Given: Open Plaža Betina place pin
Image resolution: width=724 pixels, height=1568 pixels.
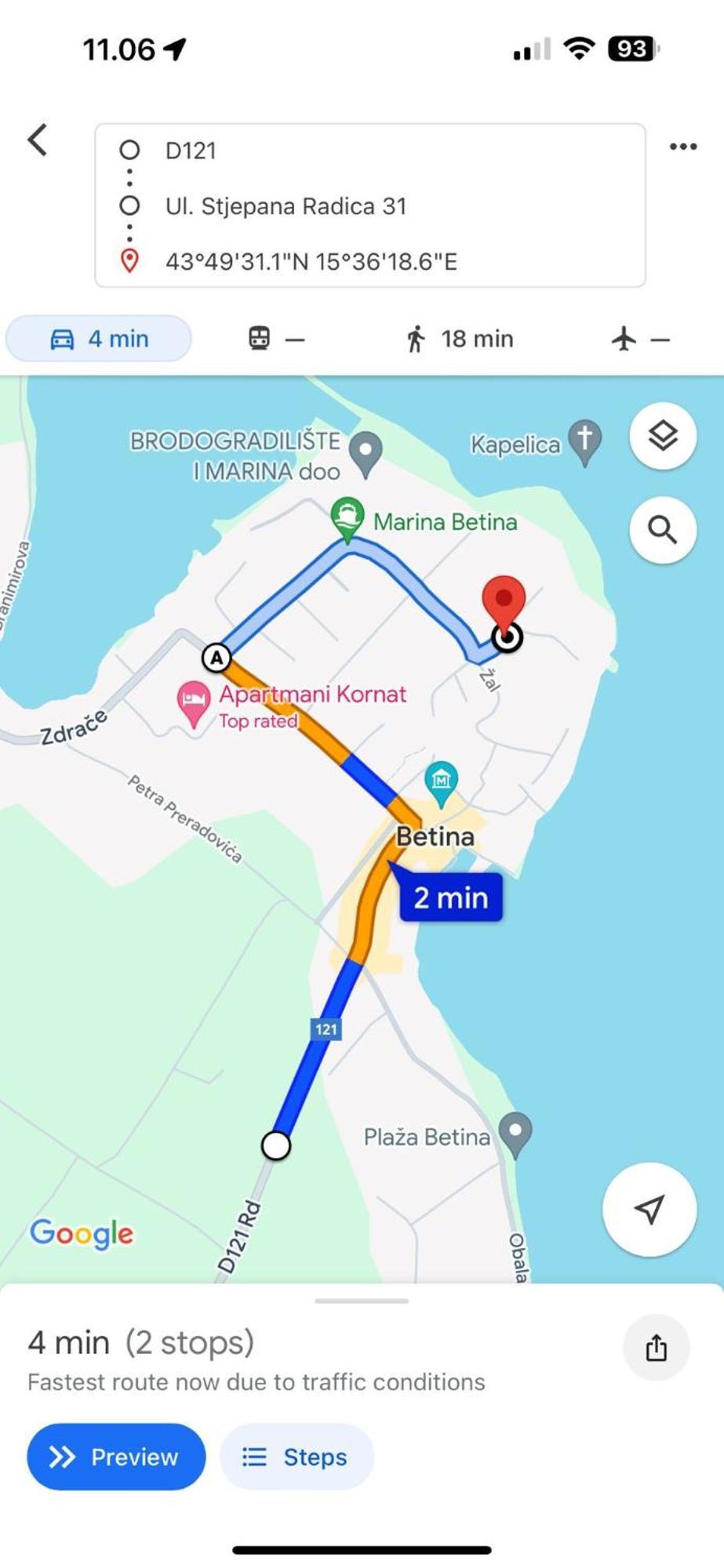Looking at the screenshot, I should pyautogui.click(x=515, y=1132).
